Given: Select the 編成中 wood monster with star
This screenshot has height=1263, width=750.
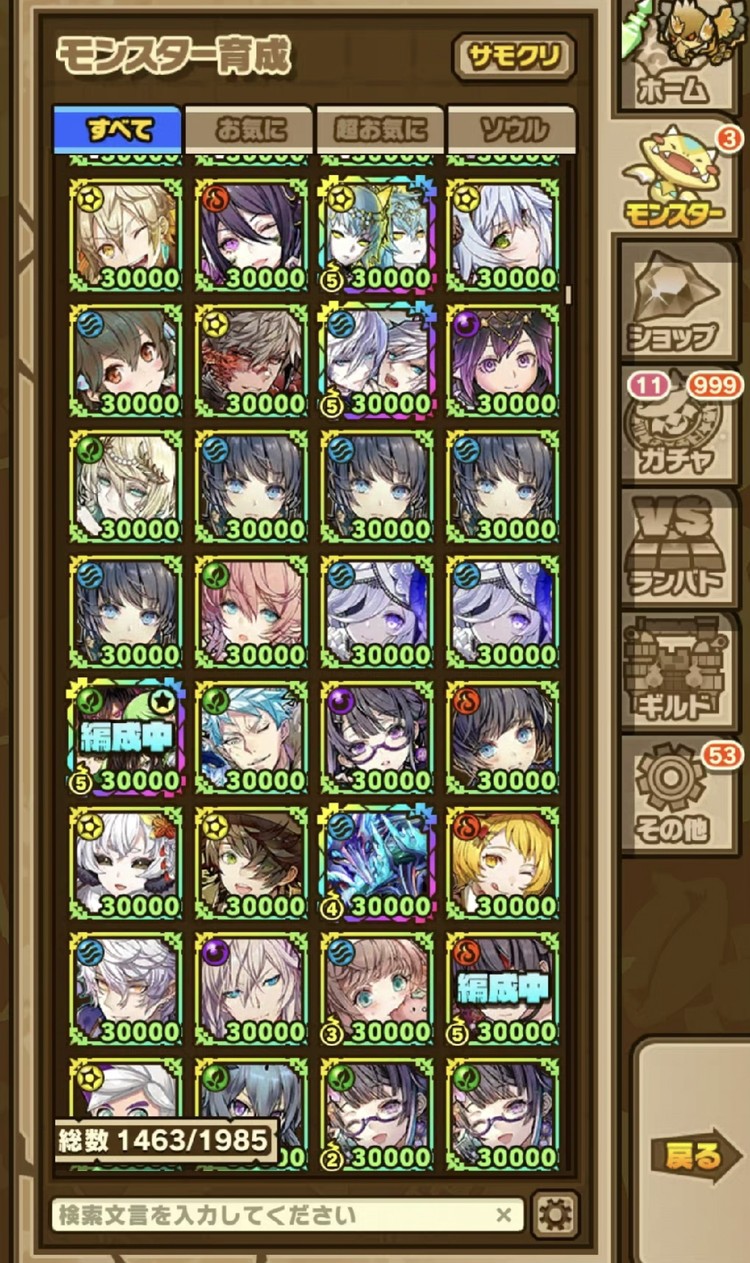Looking at the screenshot, I should 124,738.
